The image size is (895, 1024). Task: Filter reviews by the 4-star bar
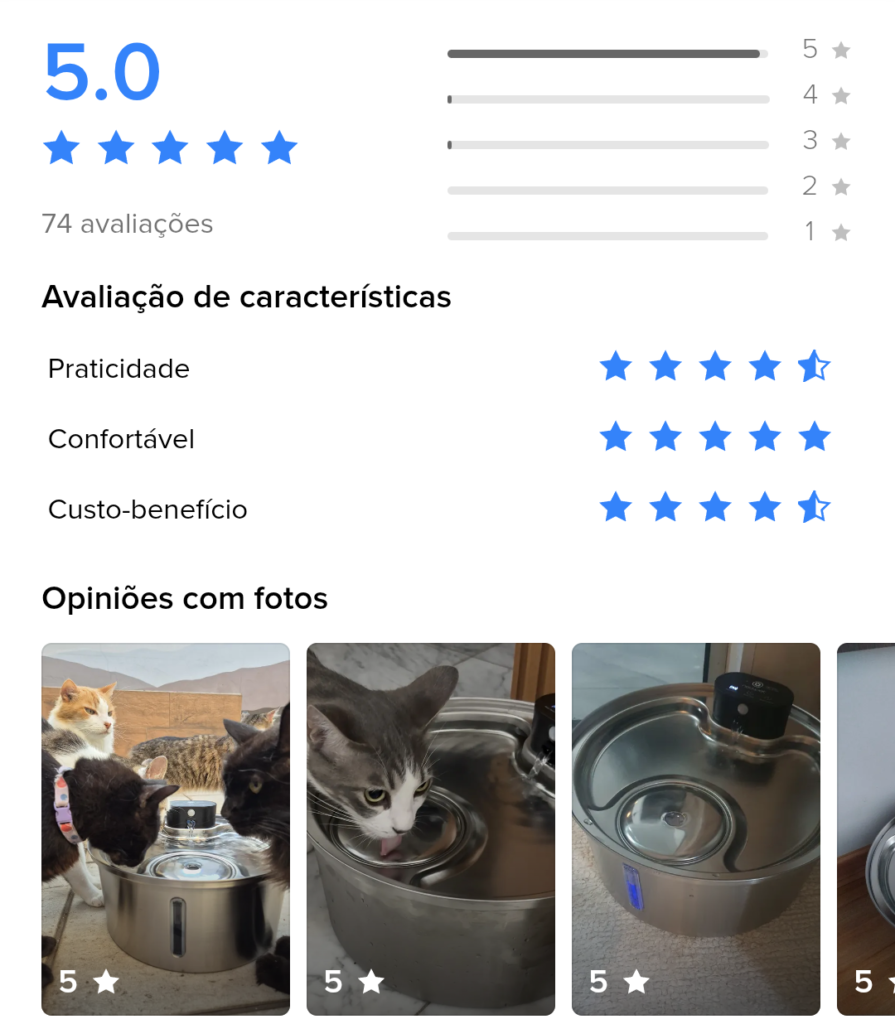[607, 100]
